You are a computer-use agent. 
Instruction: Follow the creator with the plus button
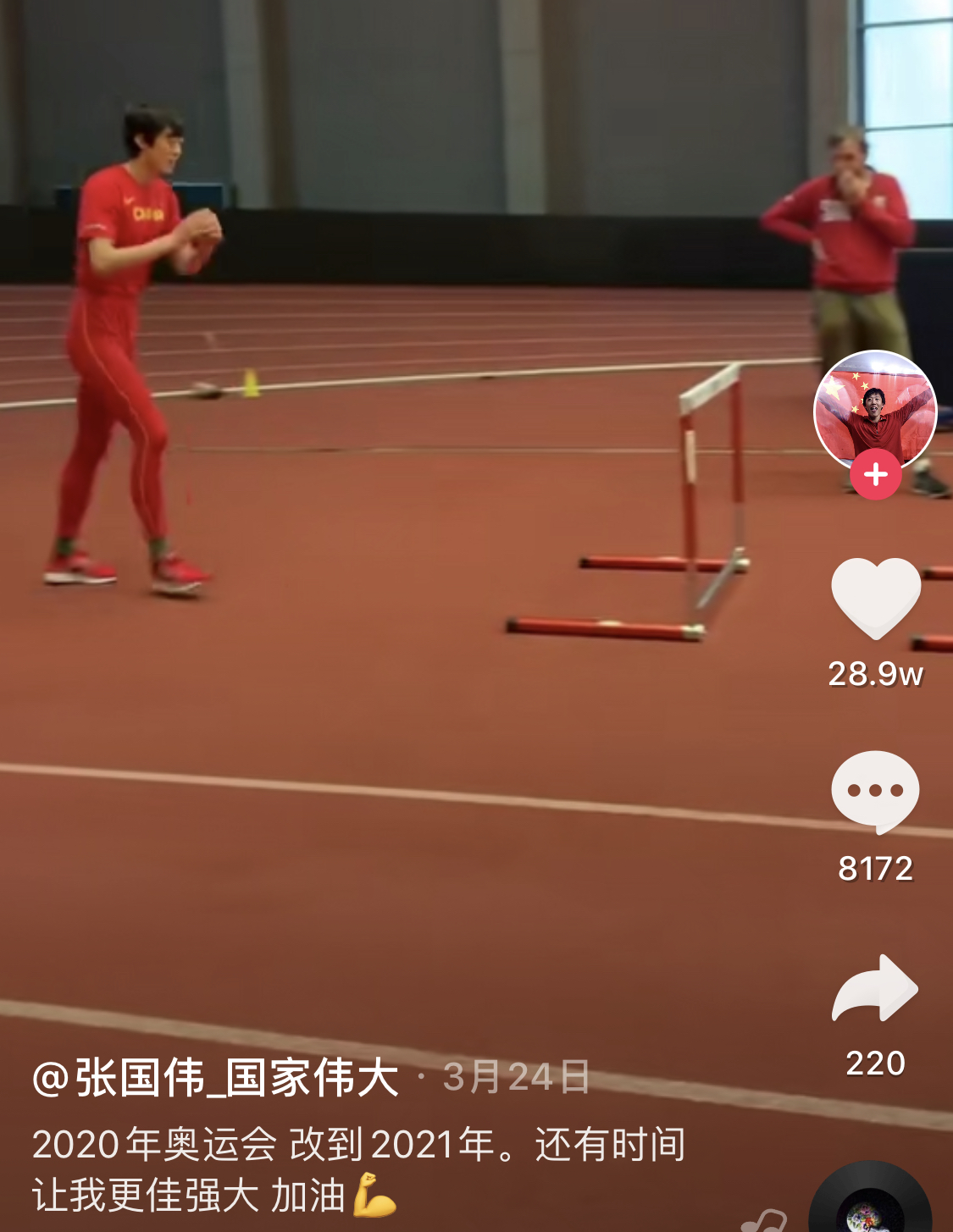875,474
